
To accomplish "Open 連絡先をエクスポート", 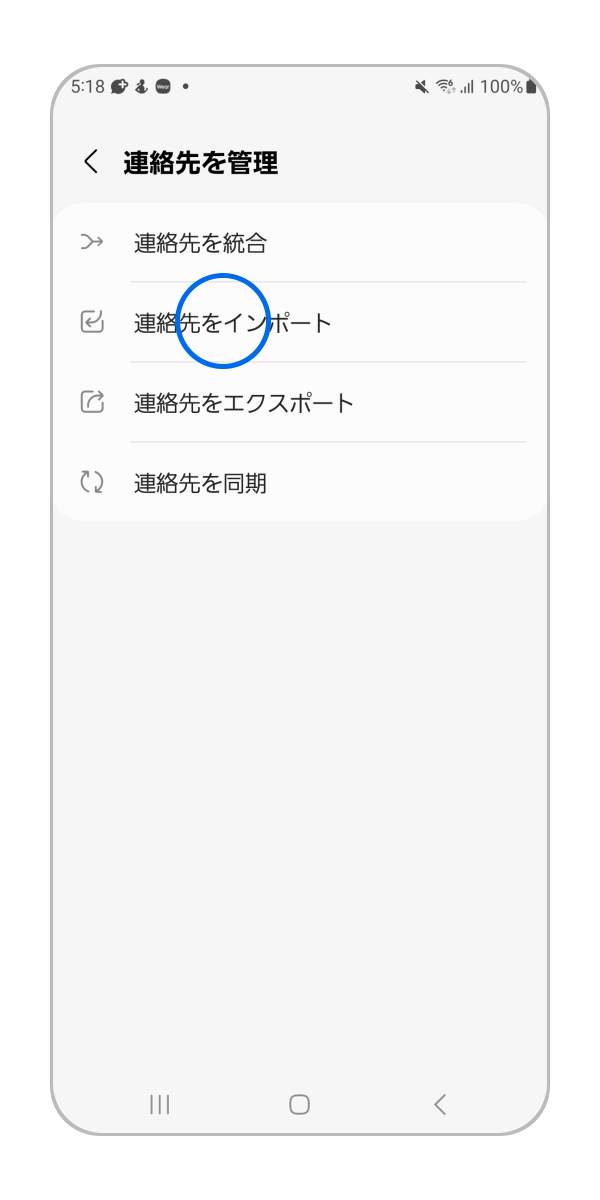I will (x=300, y=403).
